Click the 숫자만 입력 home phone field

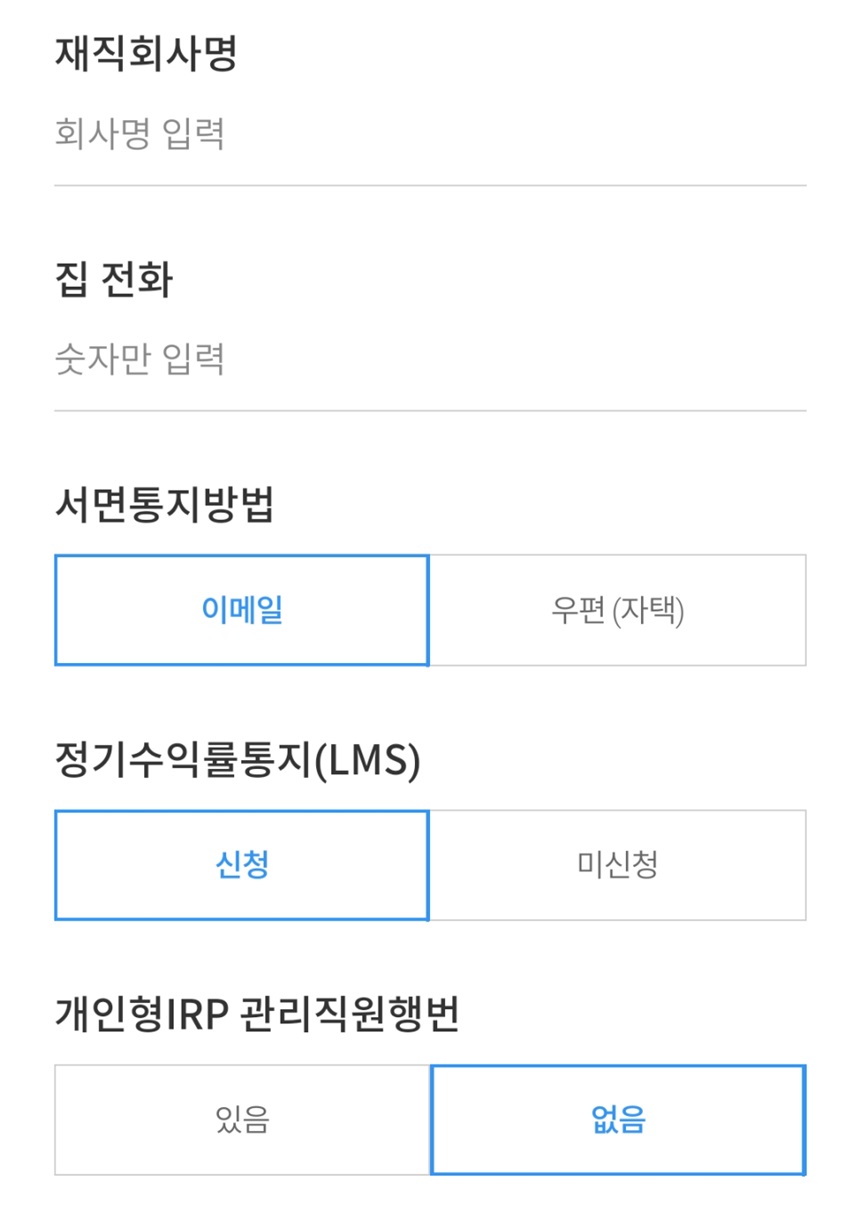pos(300,362)
